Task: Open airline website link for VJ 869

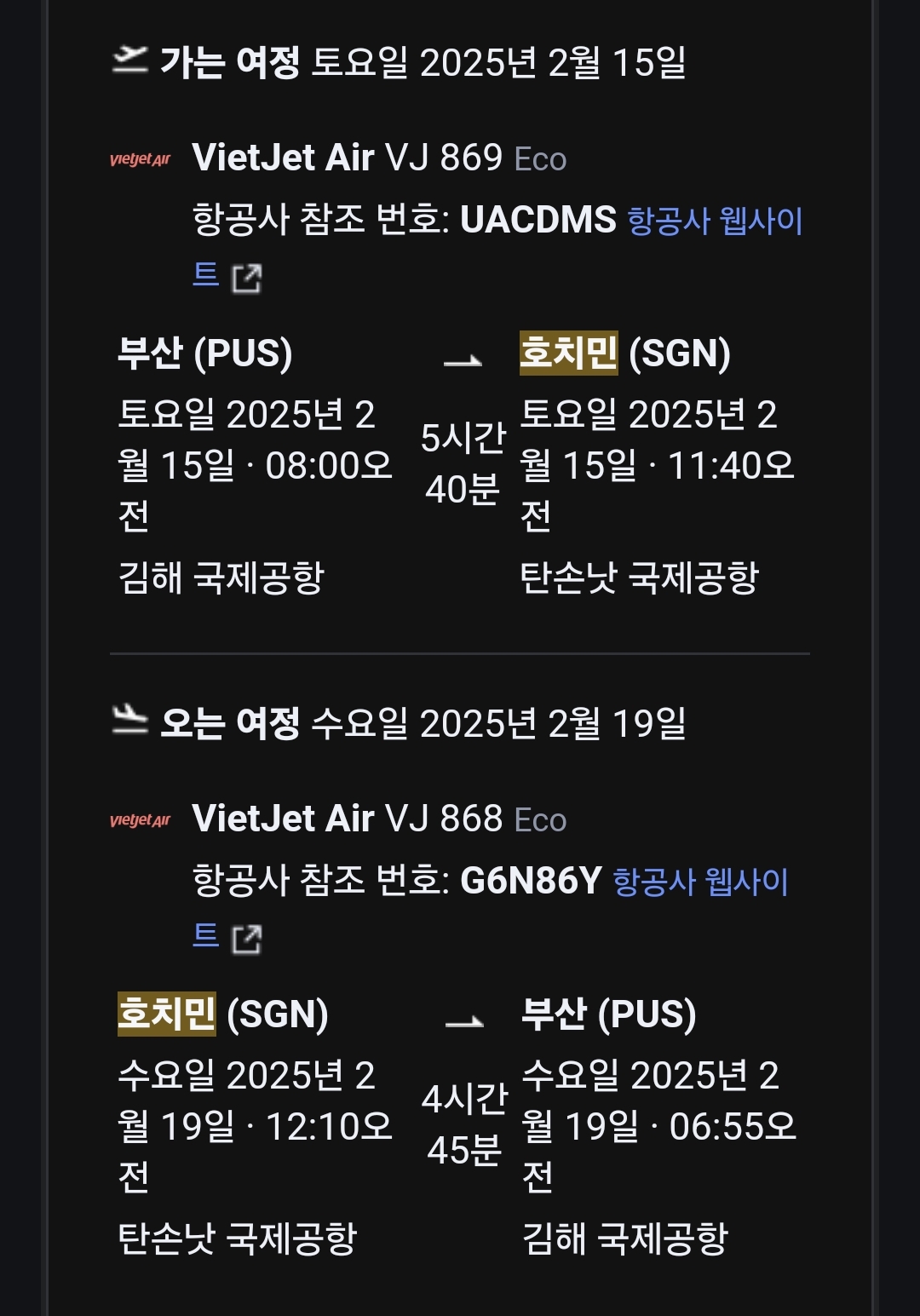Action: pos(714,221)
